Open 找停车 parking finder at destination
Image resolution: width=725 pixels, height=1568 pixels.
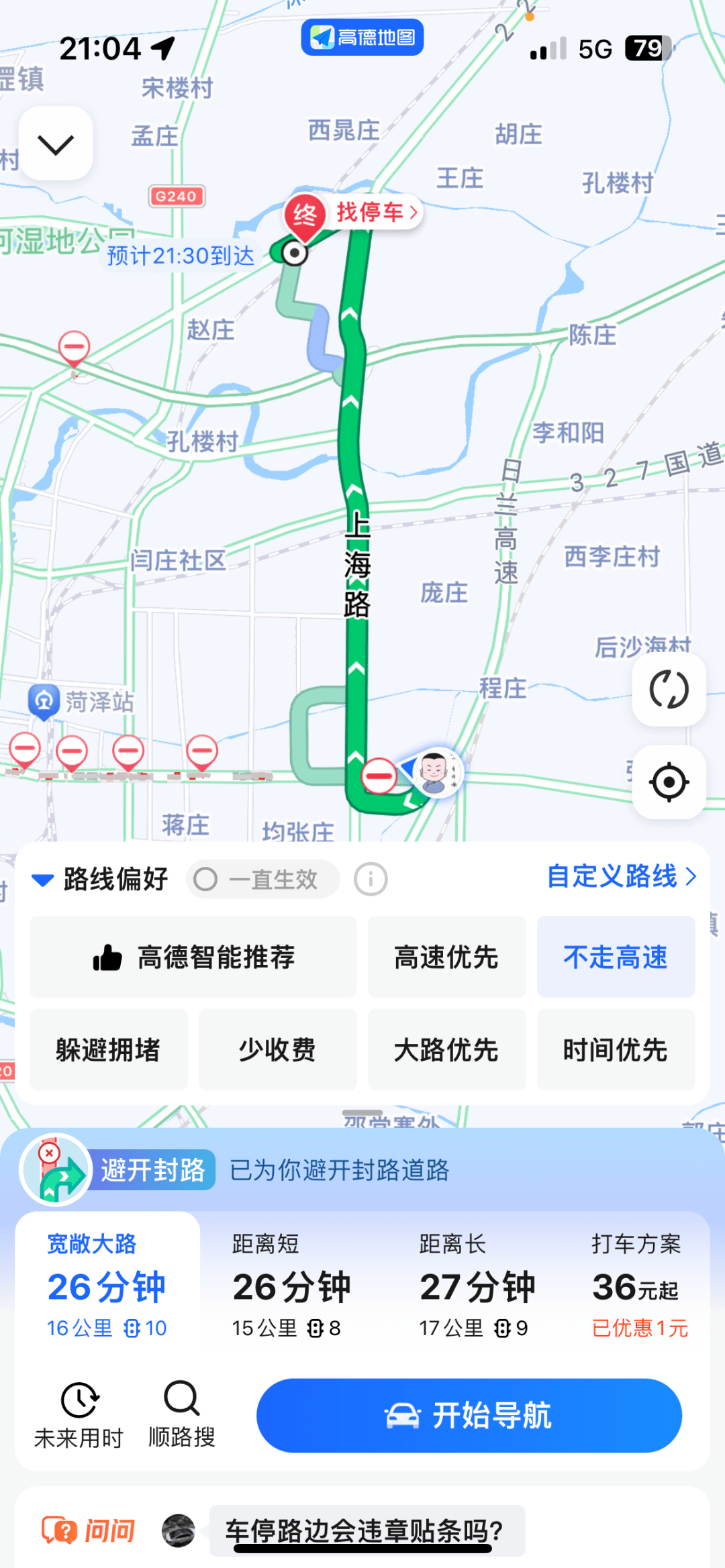click(376, 213)
